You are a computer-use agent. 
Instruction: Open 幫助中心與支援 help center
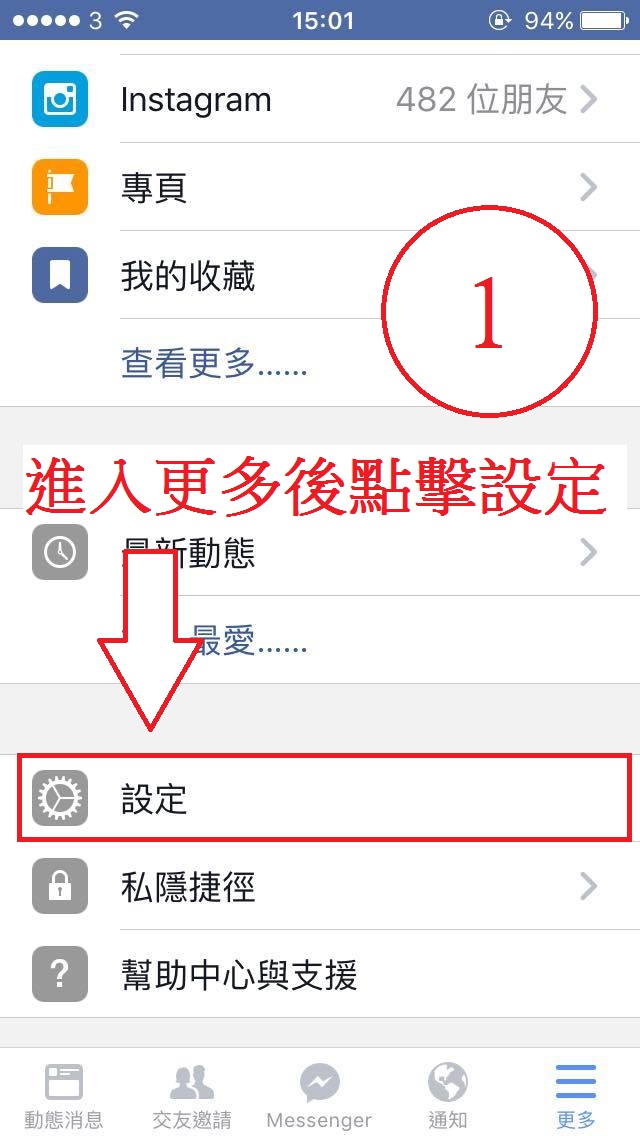click(x=320, y=974)
